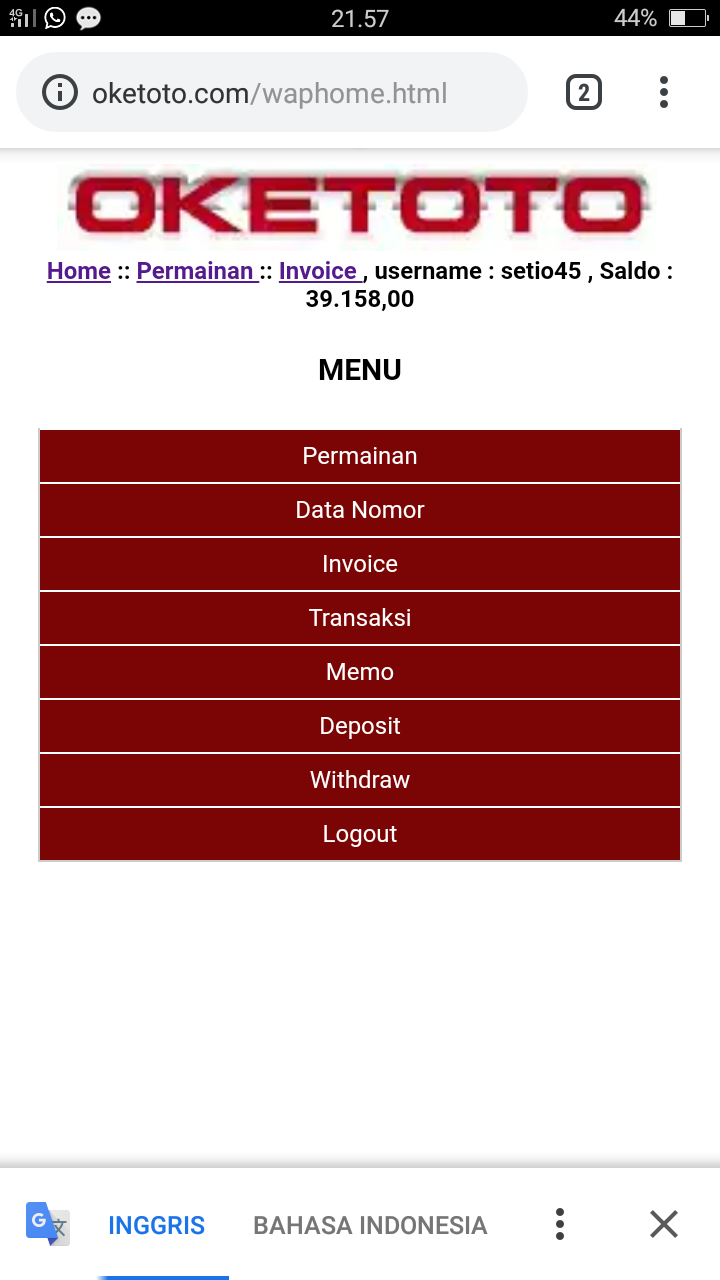720x1280 pixels.
Task: Follow the Permainan breadcrumb link
Action: (195, 271)
